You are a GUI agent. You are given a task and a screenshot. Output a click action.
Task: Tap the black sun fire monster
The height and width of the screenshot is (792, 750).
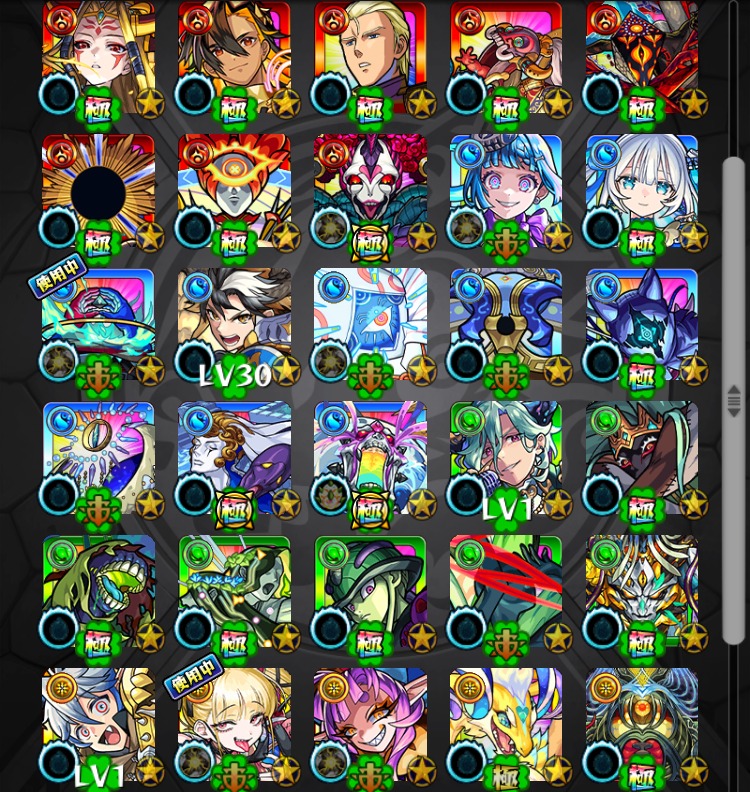point(98,192)
